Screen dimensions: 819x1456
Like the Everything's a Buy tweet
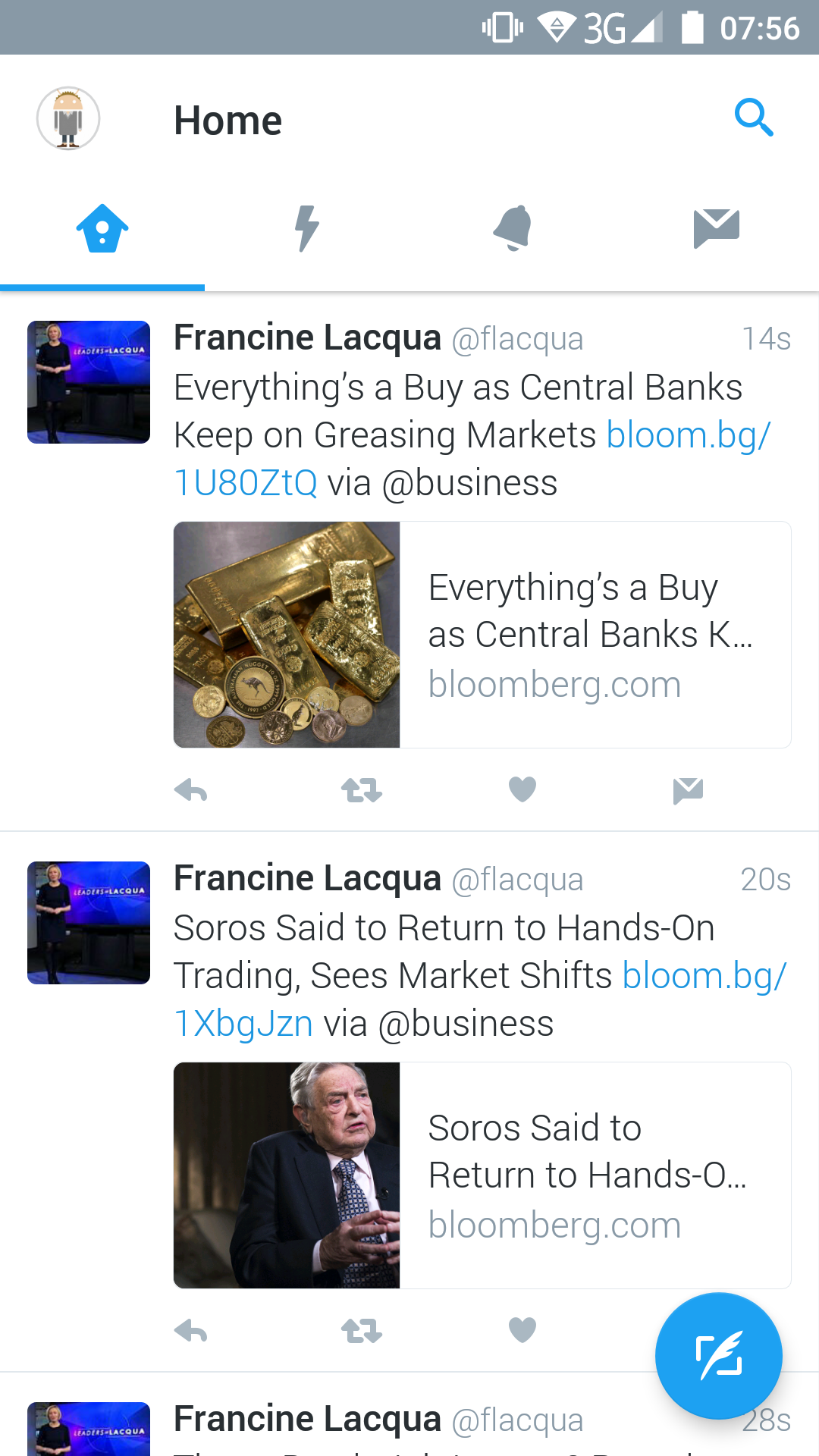(522, 790)
